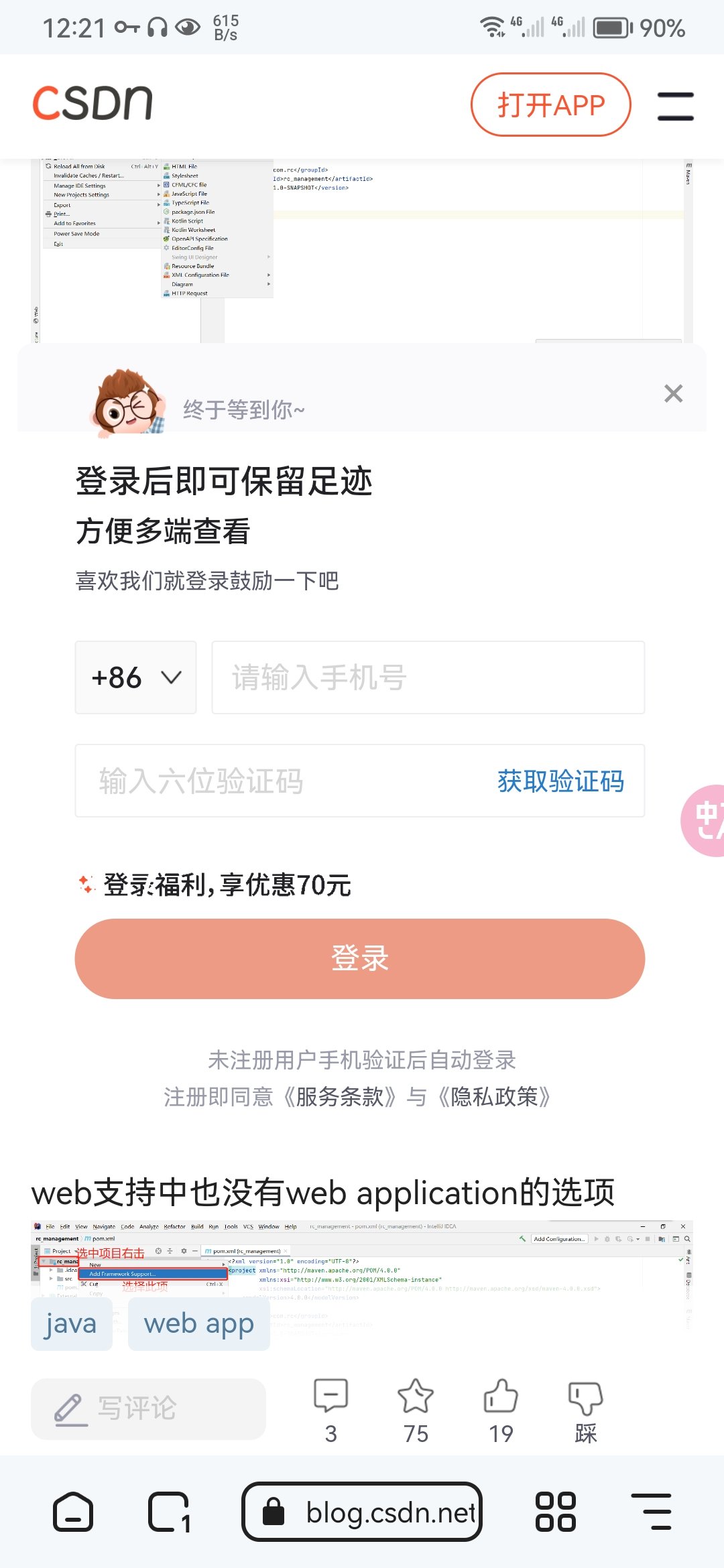Open the 隐私政策 privacy policy link

[x=495, y=1097]
